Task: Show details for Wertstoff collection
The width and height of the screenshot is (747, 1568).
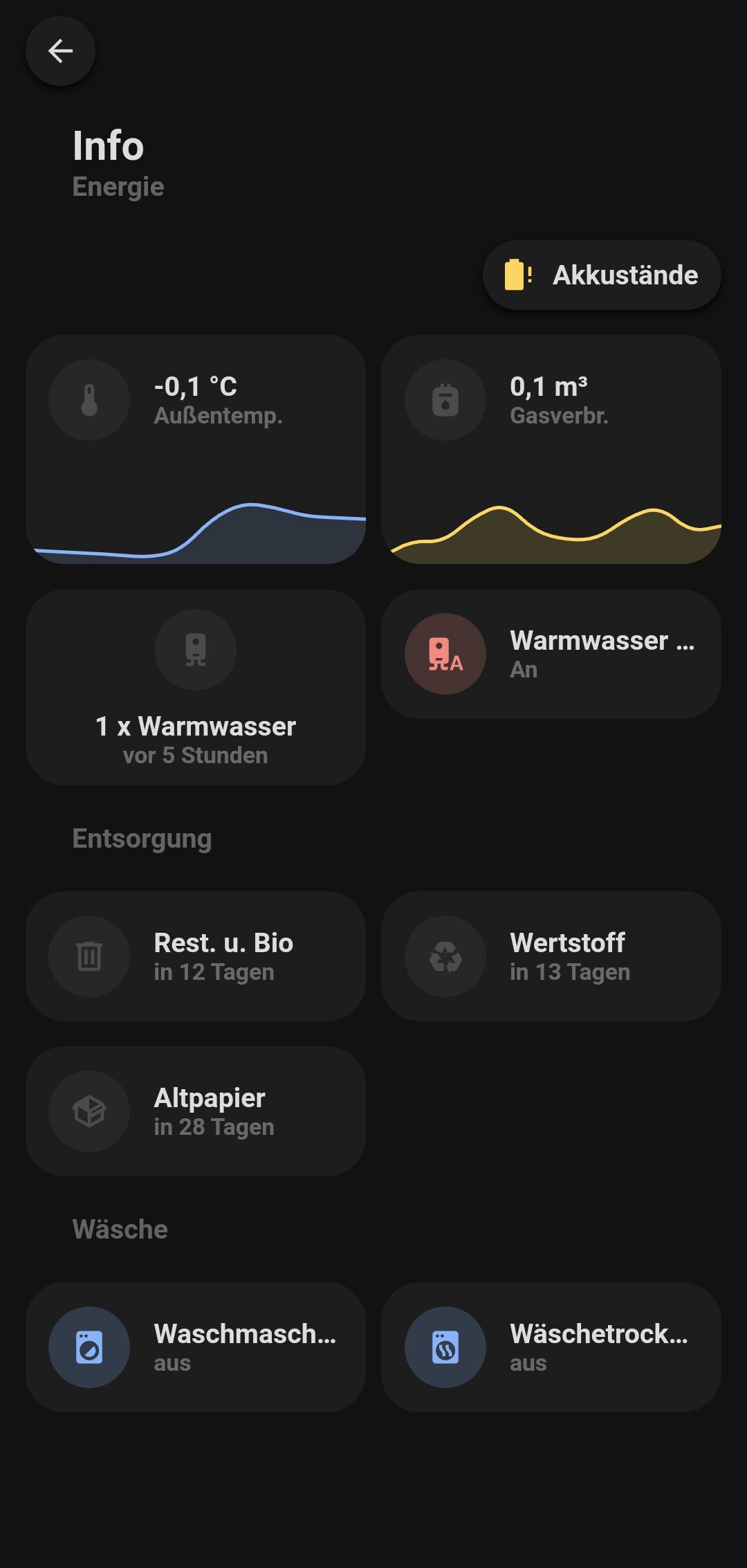Action: [551, 956]
